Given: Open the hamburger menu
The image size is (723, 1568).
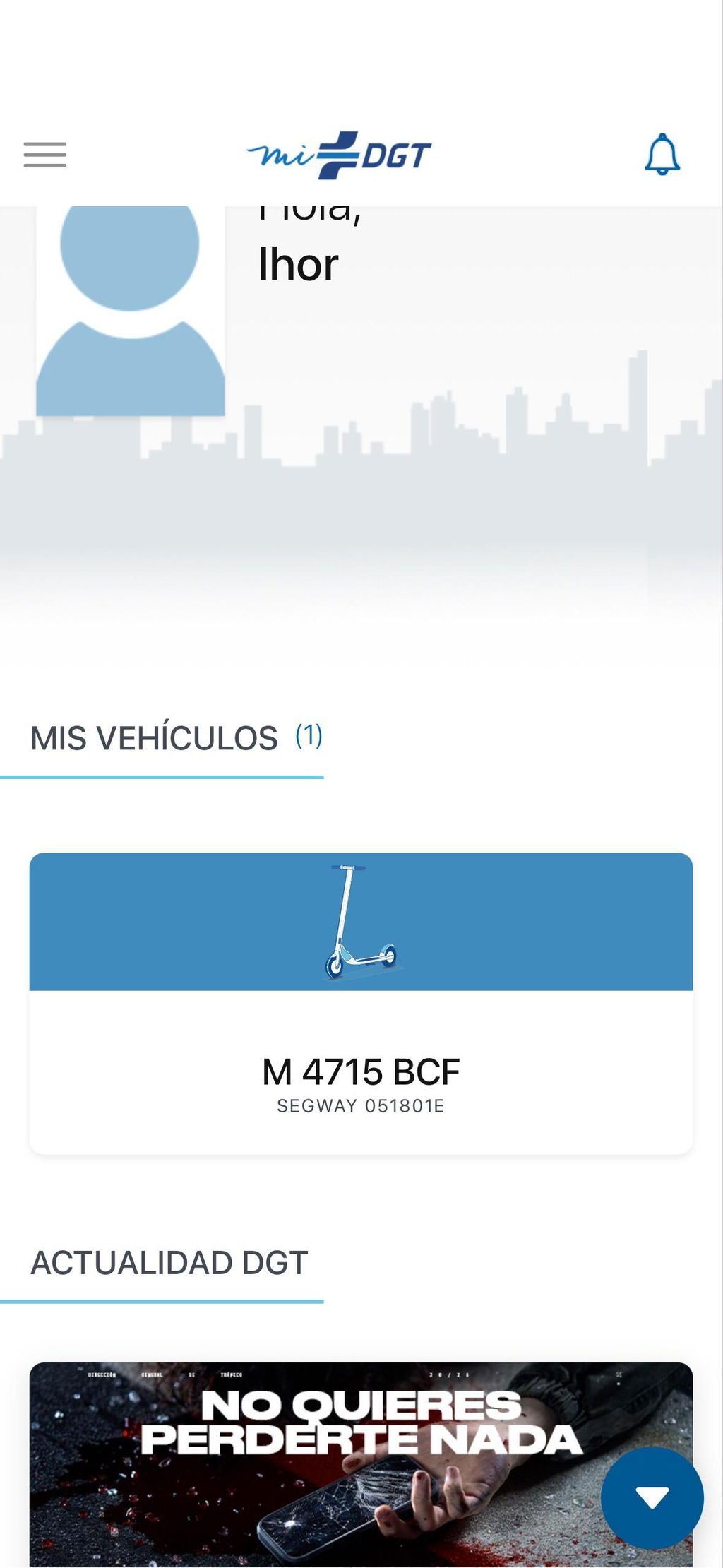Looking at the screenshot, I should (45, 155).
